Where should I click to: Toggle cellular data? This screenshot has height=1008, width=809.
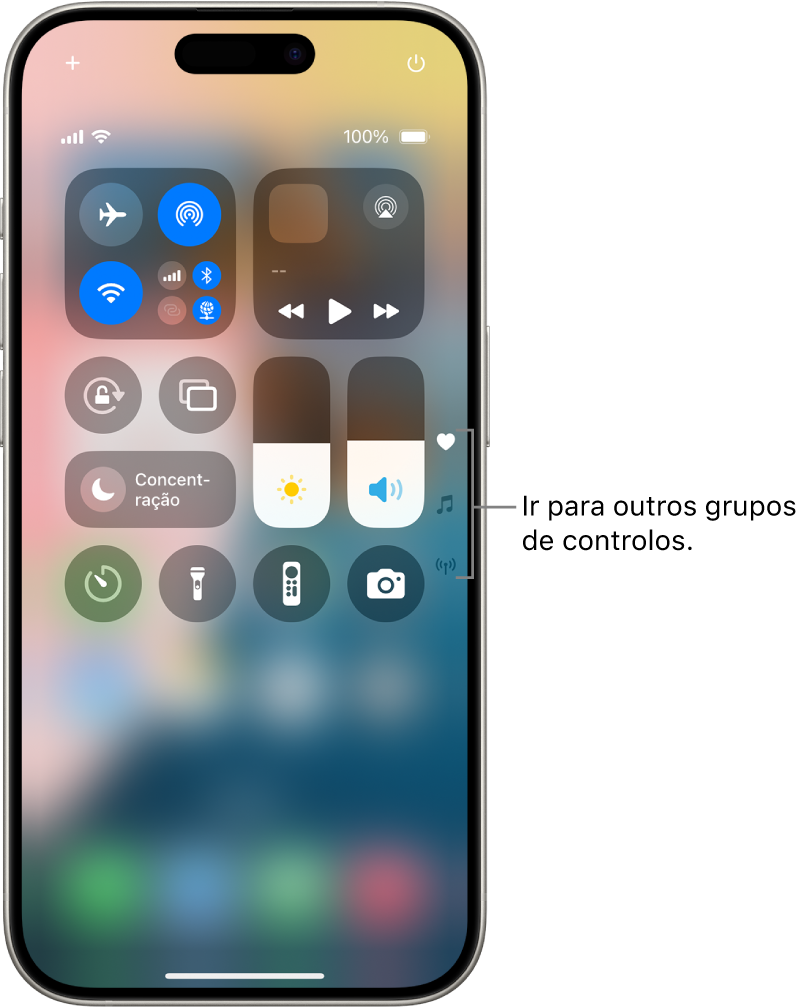(x=173, y=276)
